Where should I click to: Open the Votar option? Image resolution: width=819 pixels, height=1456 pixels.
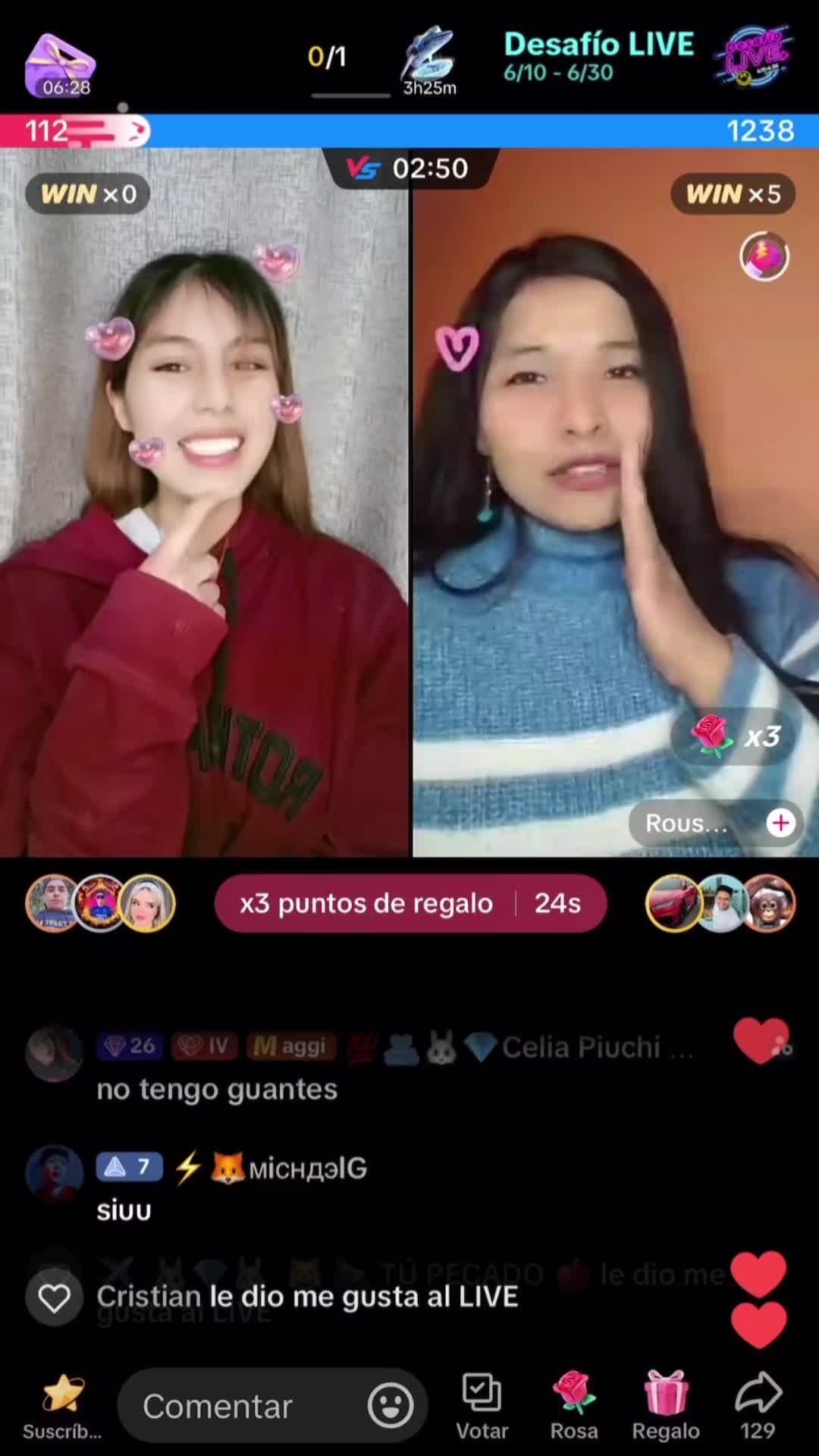482,1405
